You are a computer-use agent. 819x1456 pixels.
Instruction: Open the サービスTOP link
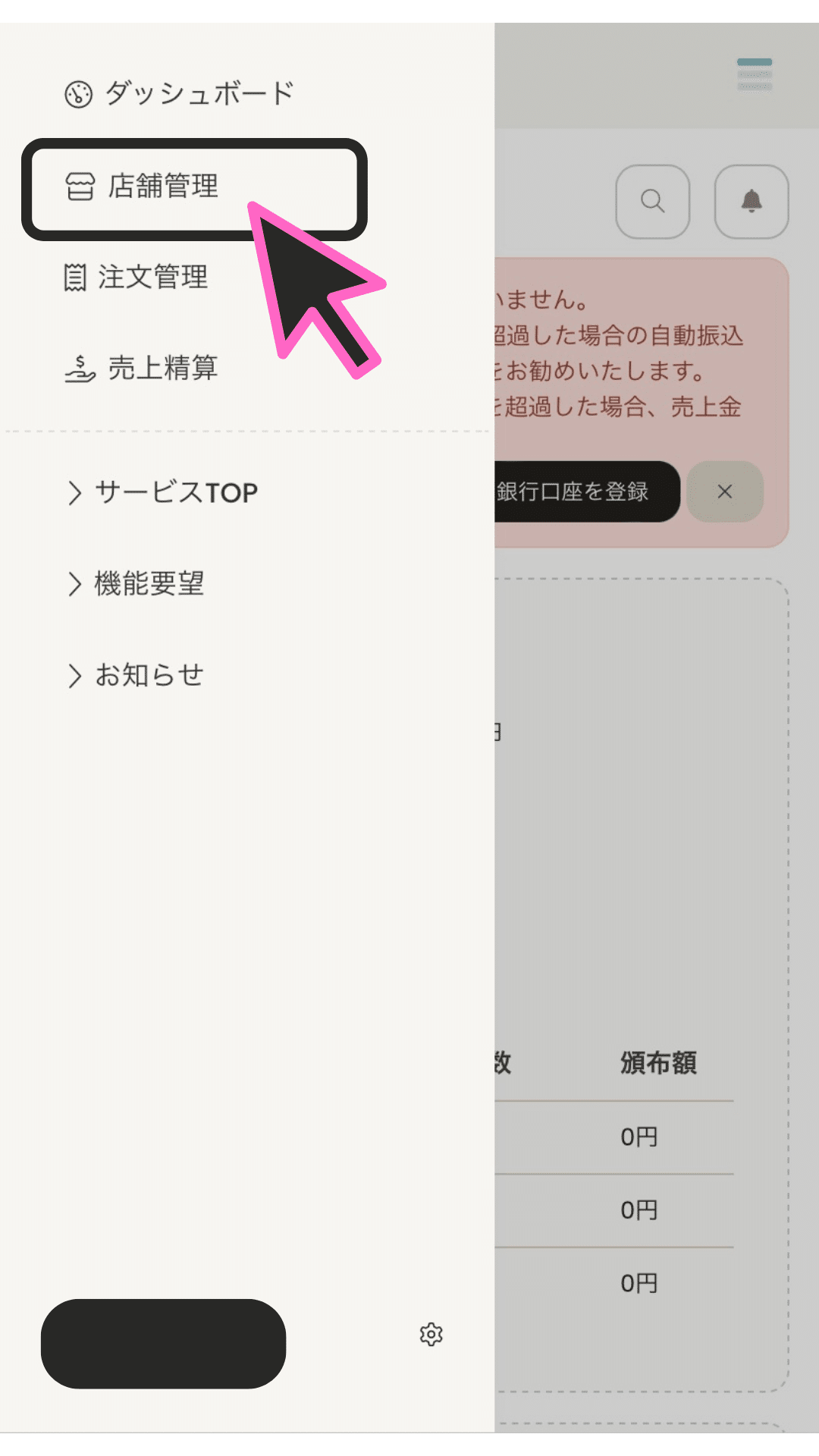(x=163, y=493)
